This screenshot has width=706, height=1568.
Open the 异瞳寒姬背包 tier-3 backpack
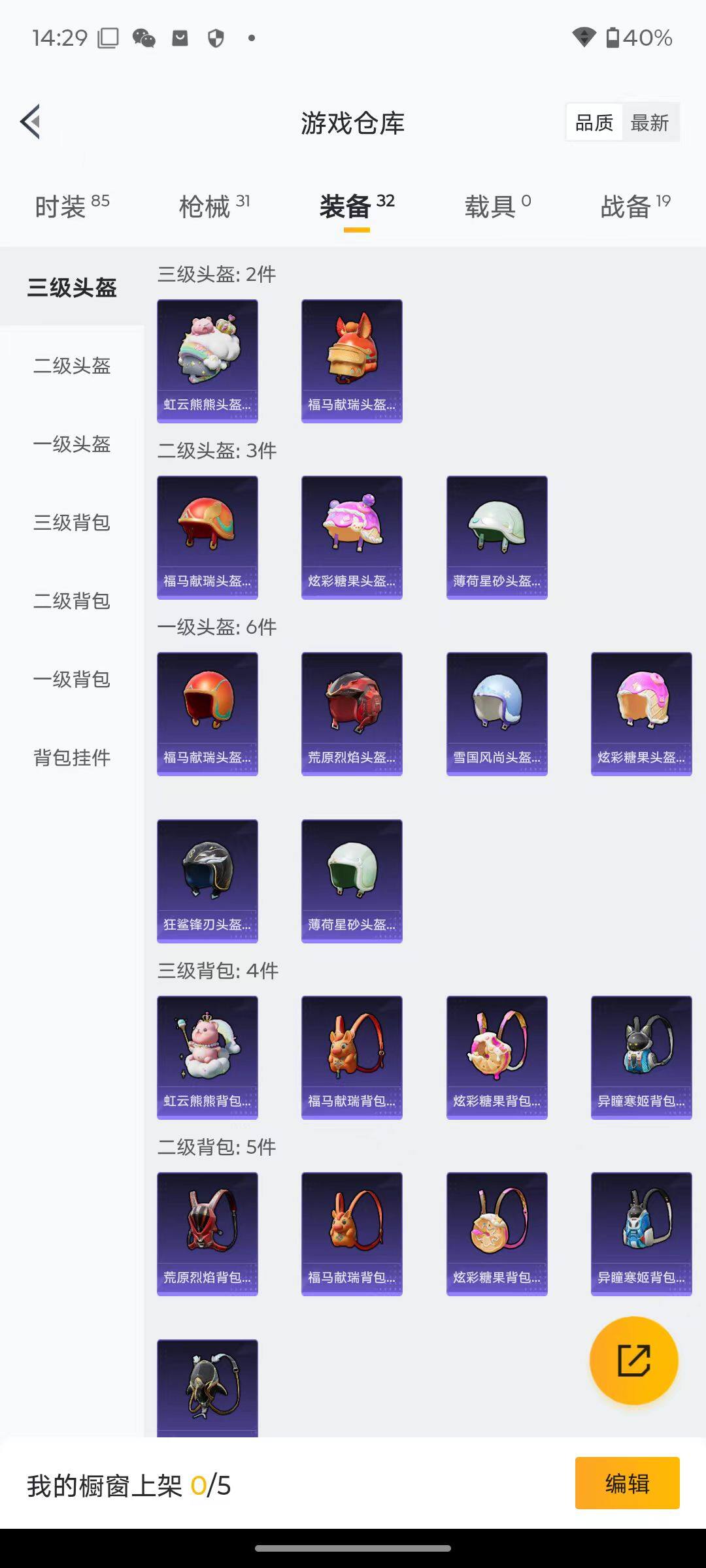[x=641, y=1056]
